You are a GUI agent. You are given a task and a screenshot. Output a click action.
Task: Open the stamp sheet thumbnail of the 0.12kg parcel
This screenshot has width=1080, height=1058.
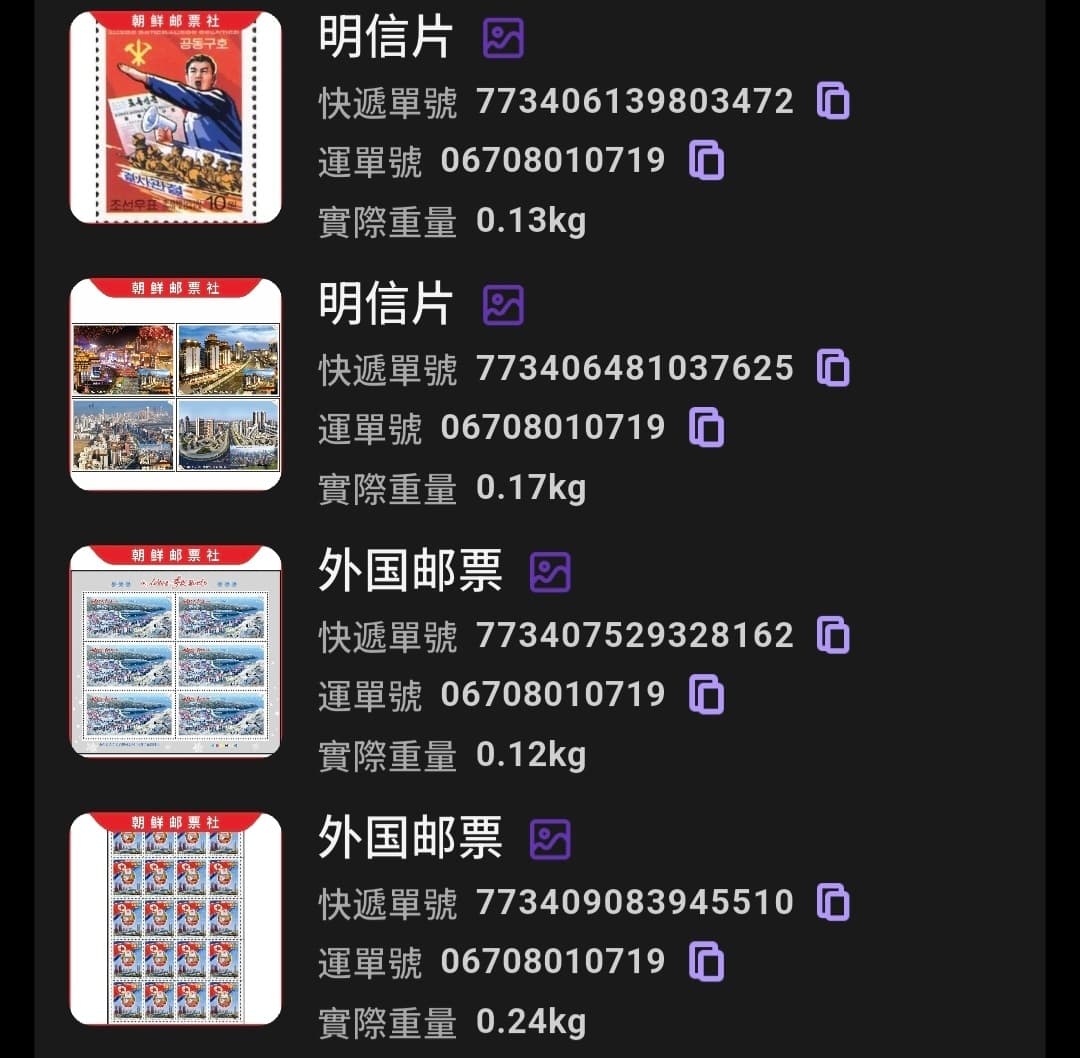click(175, 651)
